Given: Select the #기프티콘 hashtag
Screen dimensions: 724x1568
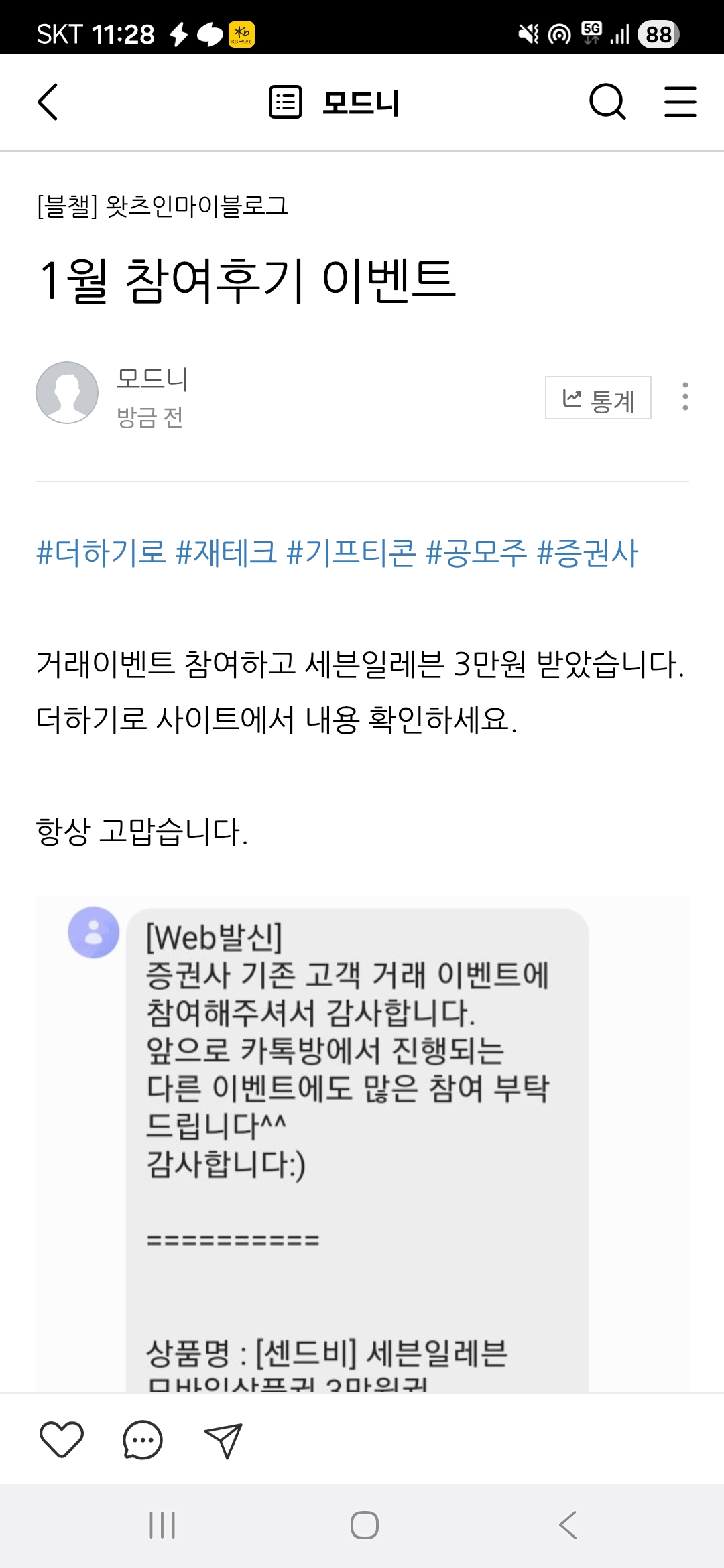Looking at the screenshot, I should [x=351, y=553].
